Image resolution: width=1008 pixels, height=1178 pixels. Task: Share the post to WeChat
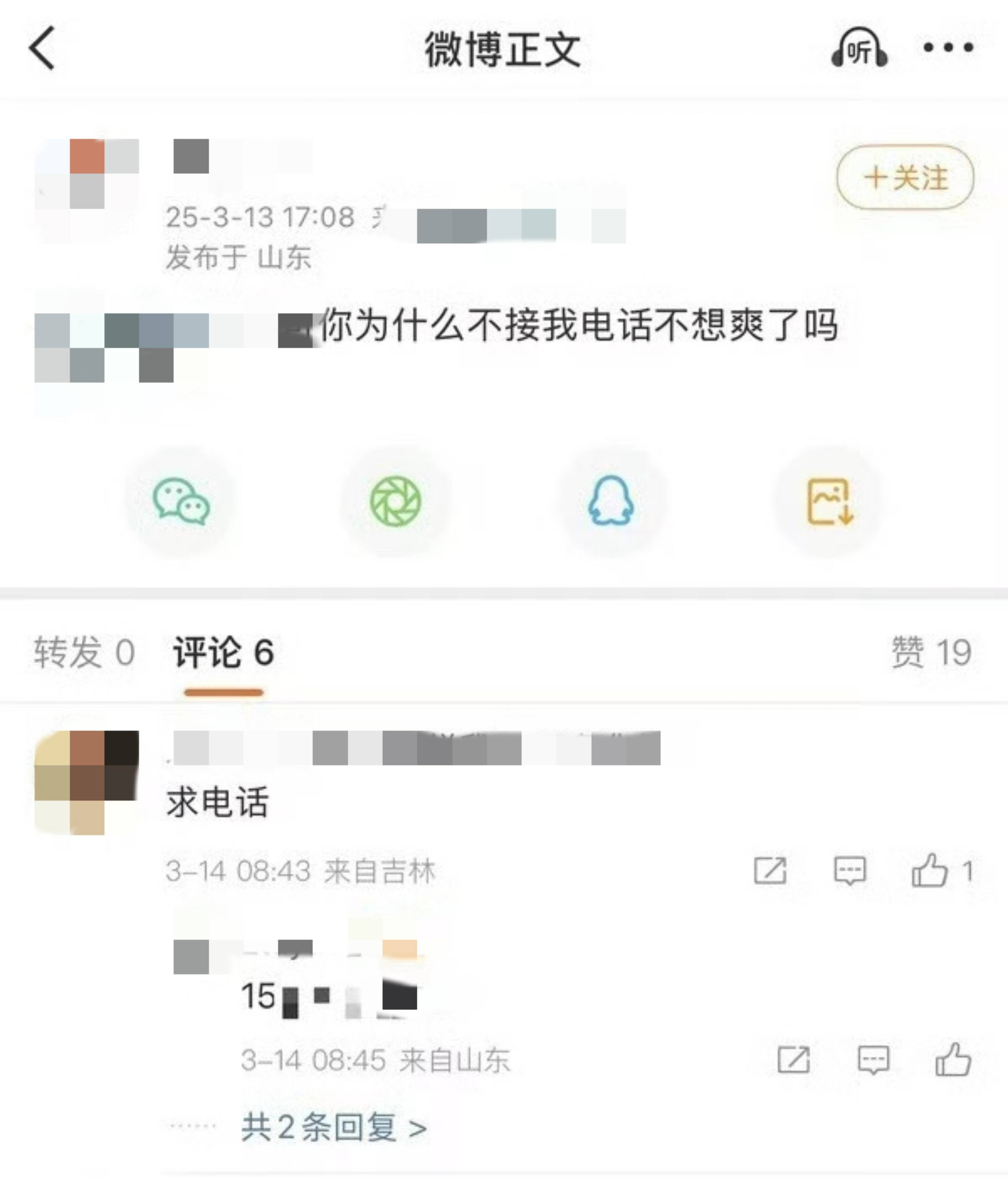(181, 501)
